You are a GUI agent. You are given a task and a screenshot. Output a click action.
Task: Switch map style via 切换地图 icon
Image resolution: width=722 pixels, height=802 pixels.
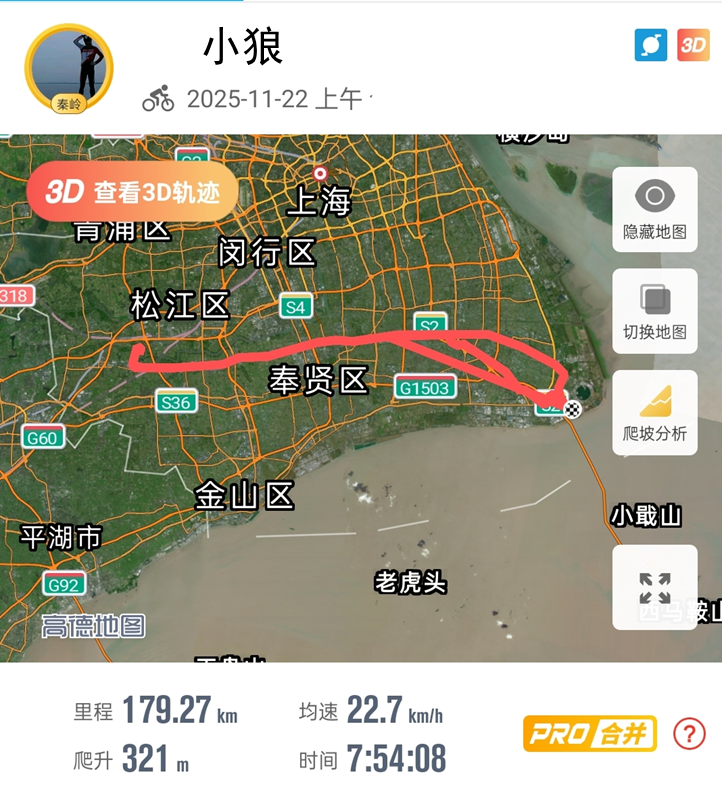tap(654, 312)
